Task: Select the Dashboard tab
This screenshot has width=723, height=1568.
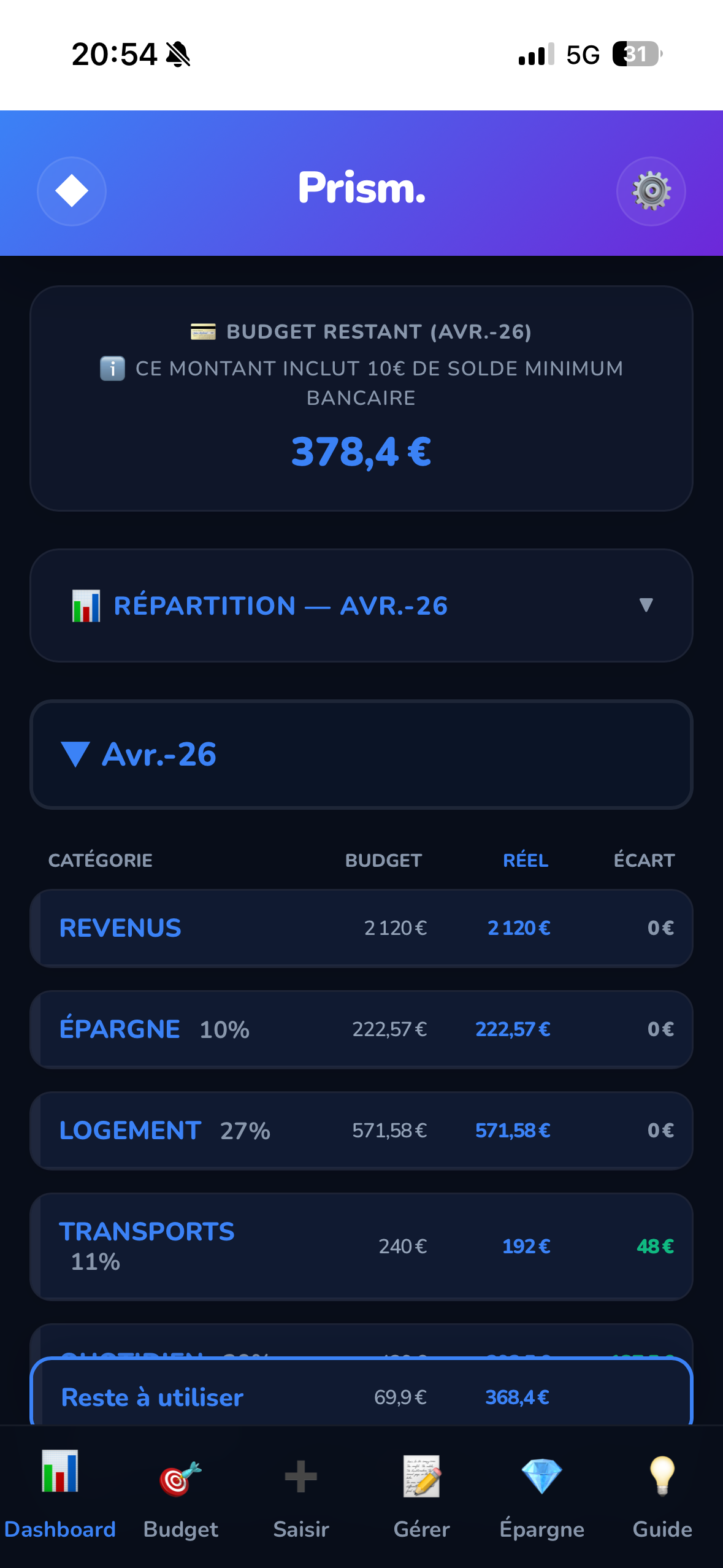Action: click(x=60, y=1494)
